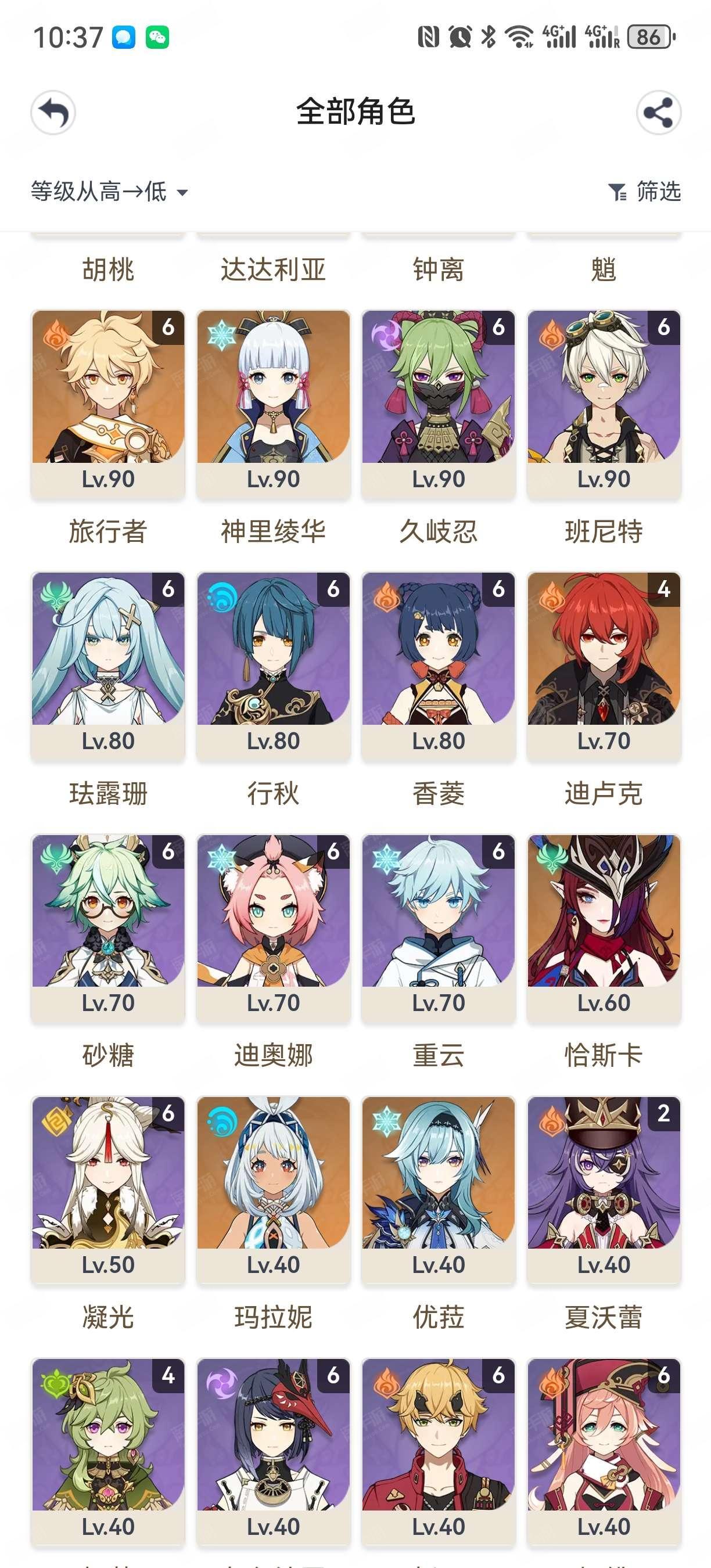Share the character list
Image resolution: width=711 pixels, height=1568 pixels.
(x=658, y=113)
